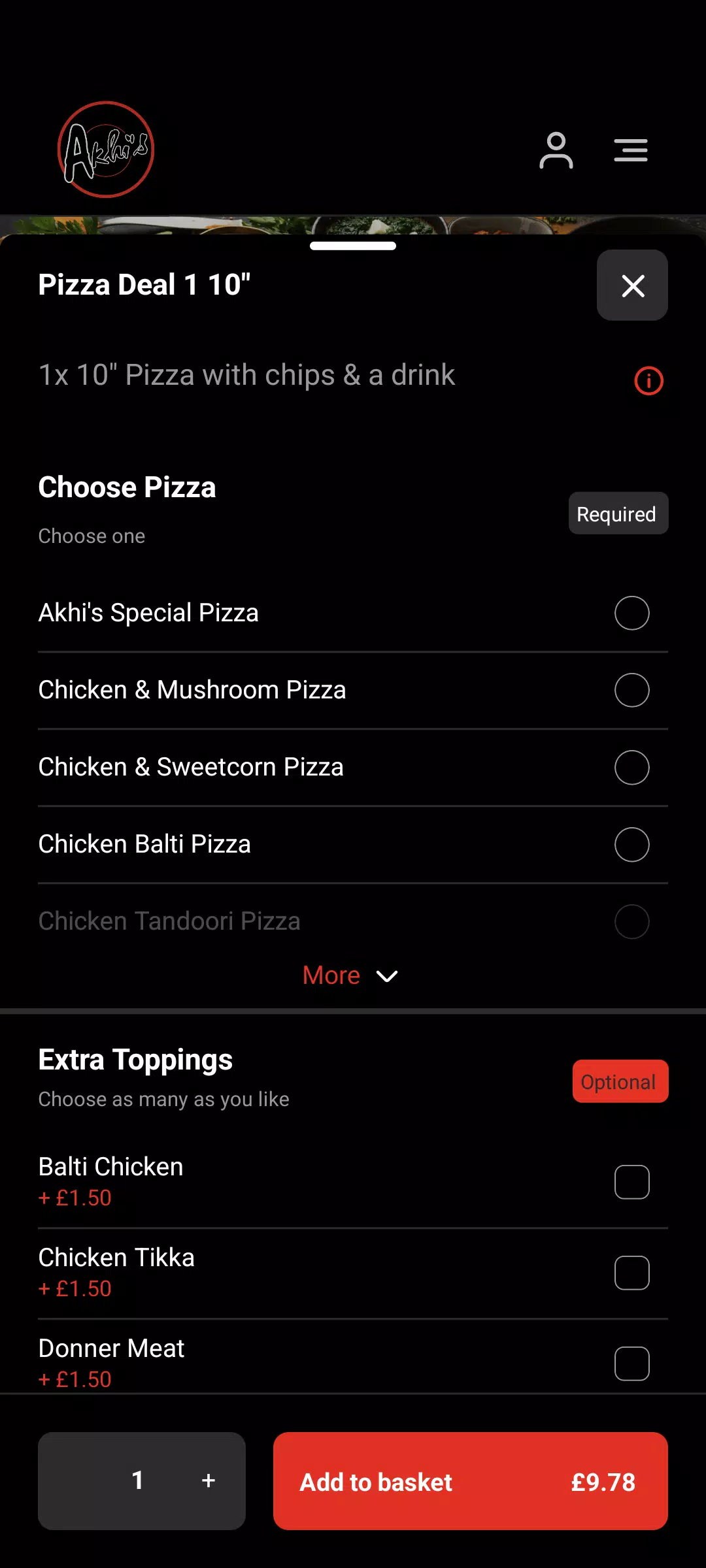
Task: Open the hamburger navigation menu
Action: pyautogui.click(x=630, y=150)
